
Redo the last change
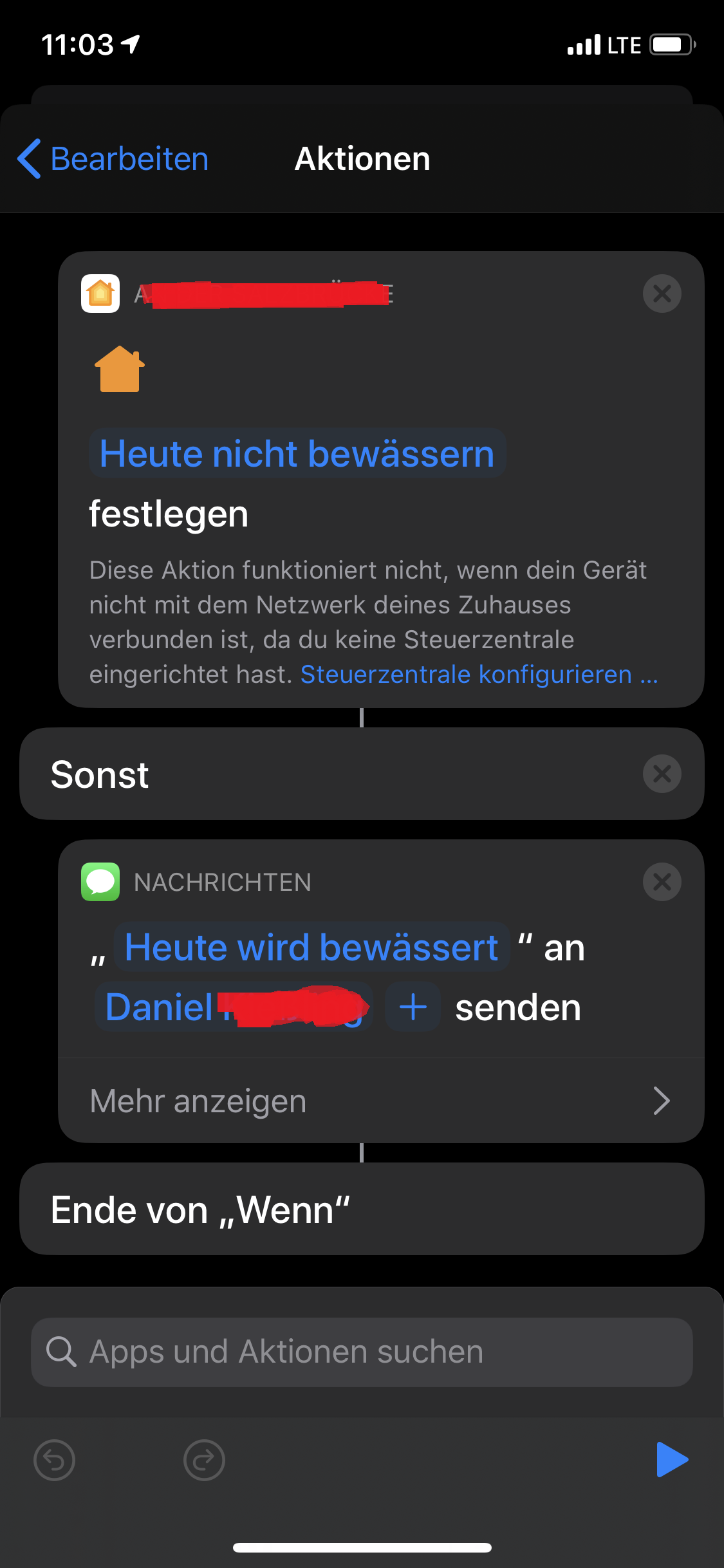[204, 1460]
